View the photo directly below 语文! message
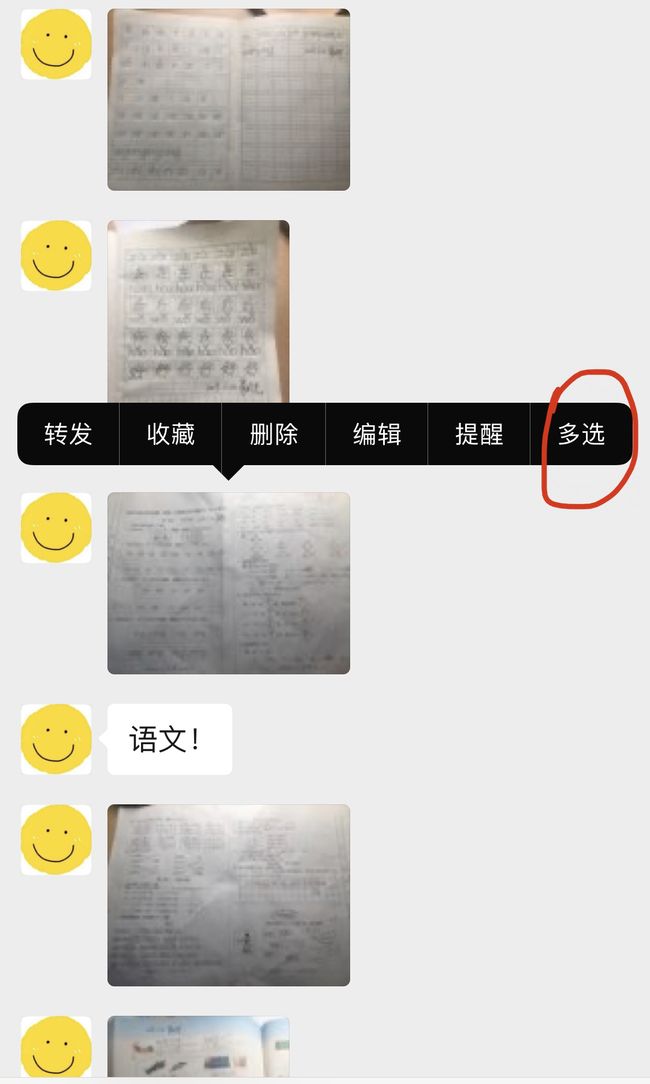Image resolution: width=650 pixels, height=1084 pixels. pos(228,895)
